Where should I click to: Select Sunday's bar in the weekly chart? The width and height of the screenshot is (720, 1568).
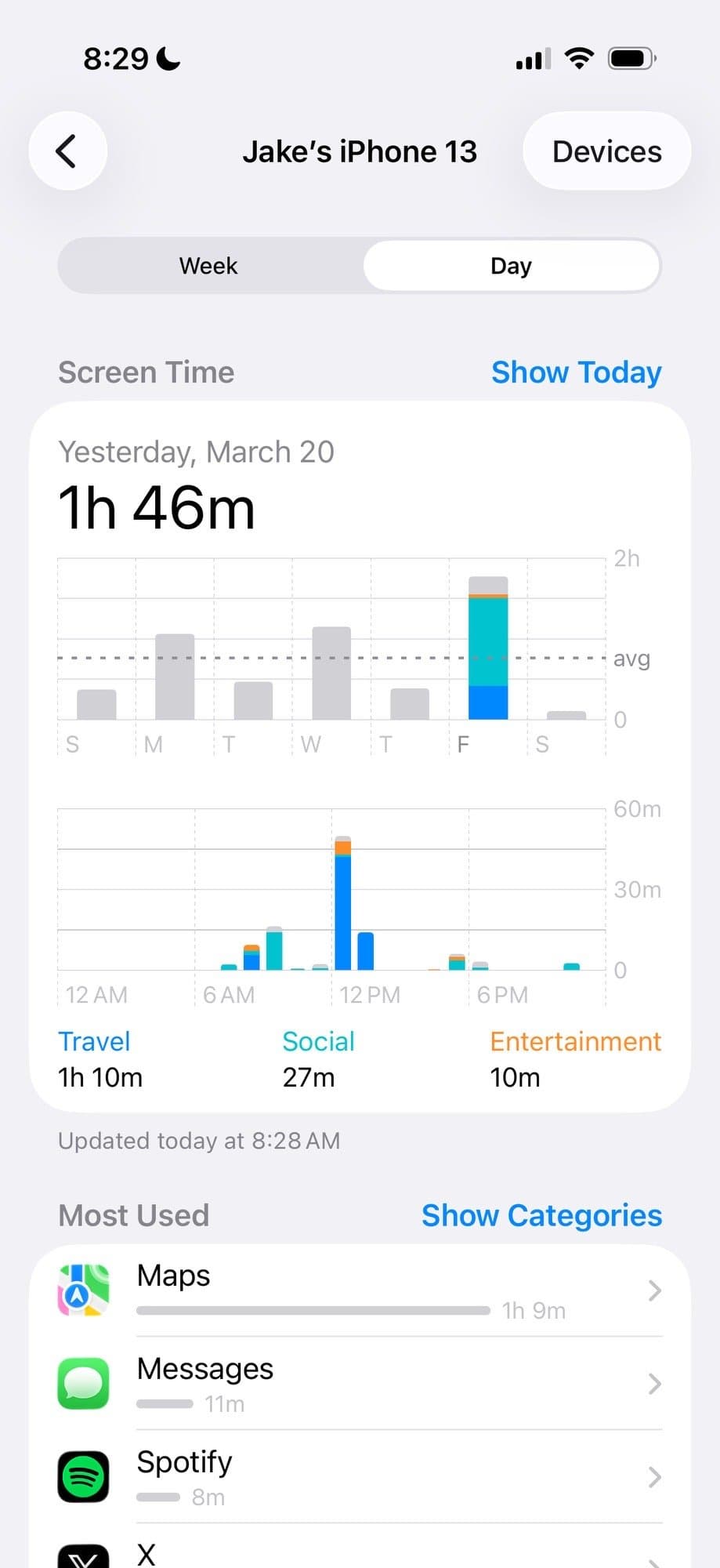96,704
